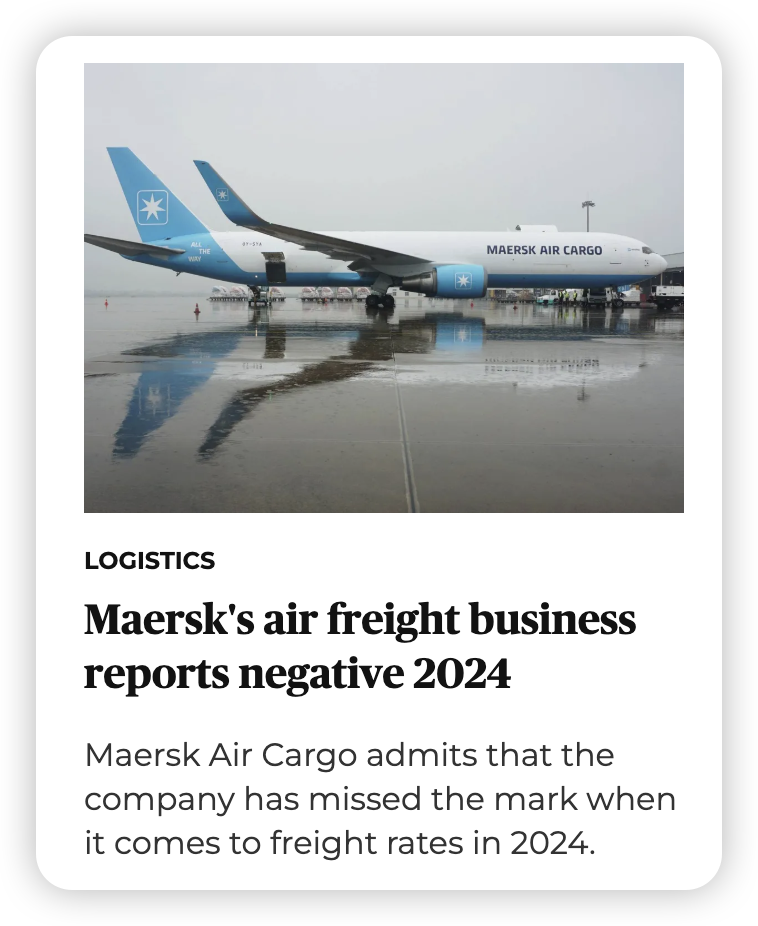Open the Logistics category label

[150, 561]
